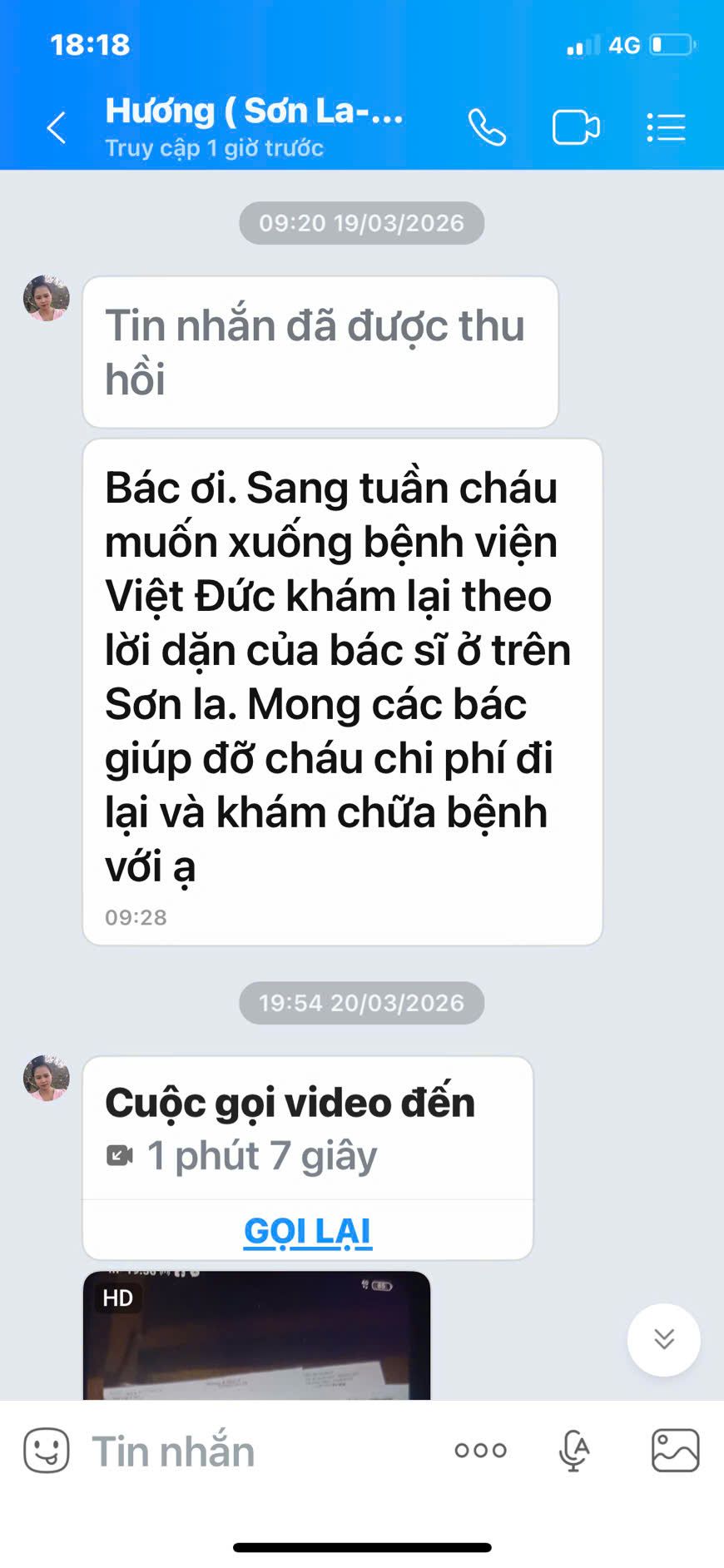Open the HD video thumbnail
This screenshot has width=724, height=1568.
coord(256,1335)
